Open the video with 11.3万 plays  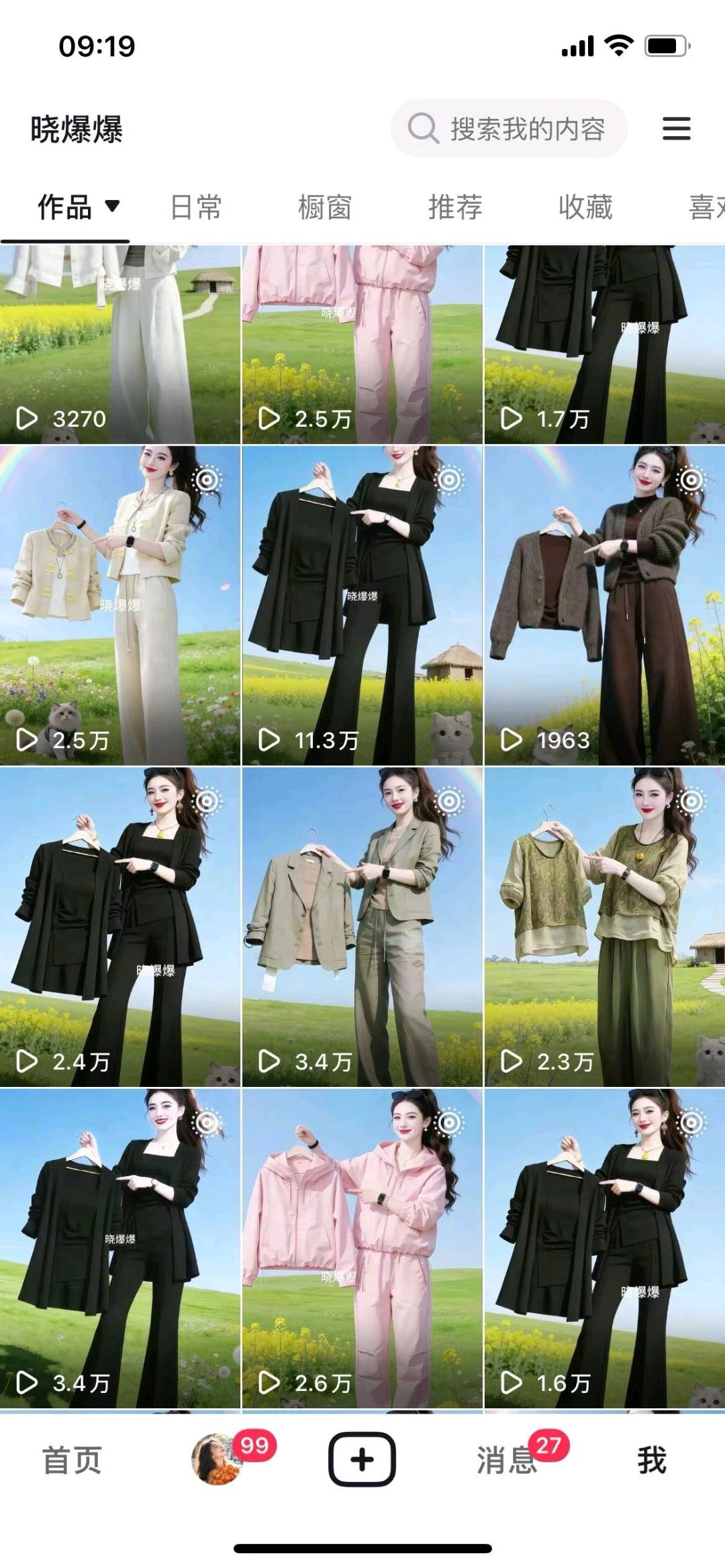click(x=362, y=605)
